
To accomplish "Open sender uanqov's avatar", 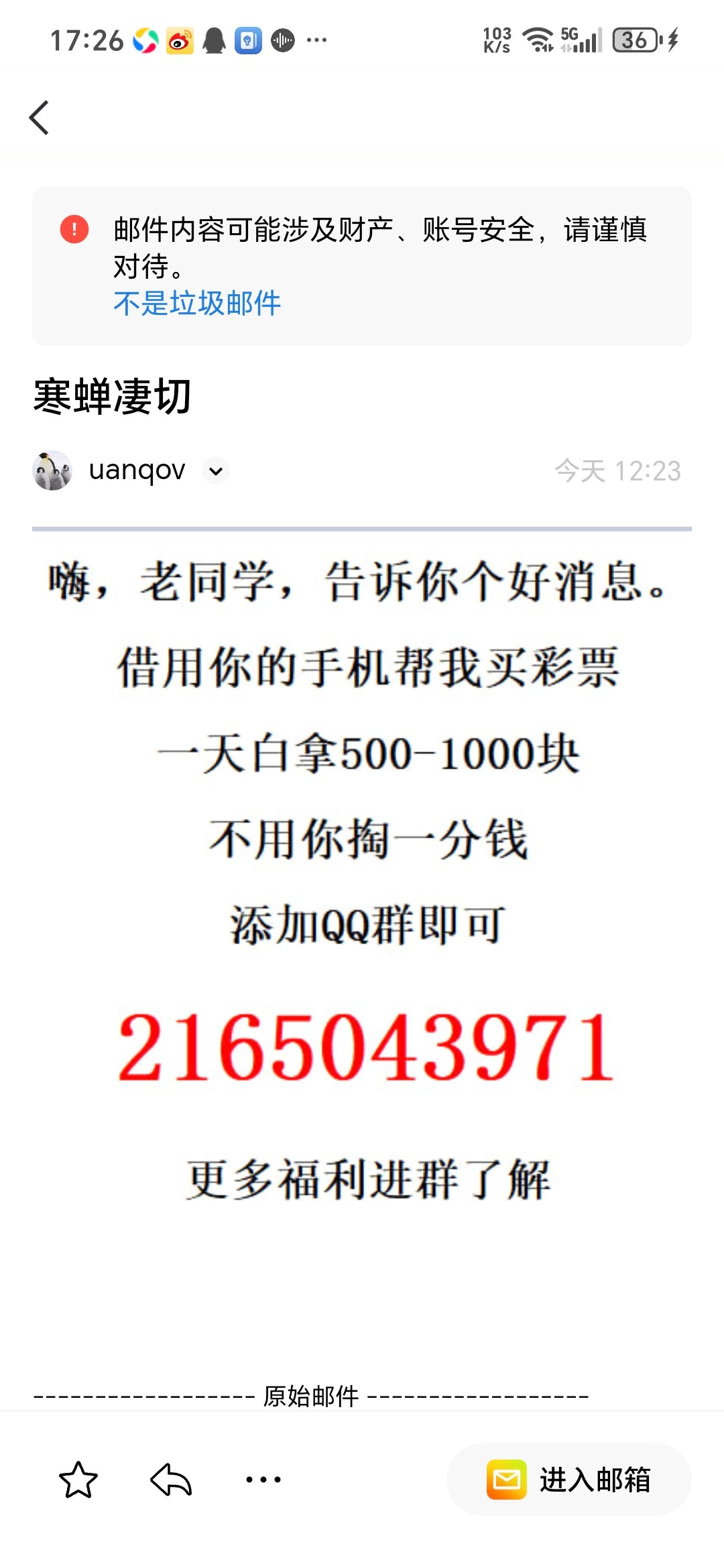I will coord(52,470).
